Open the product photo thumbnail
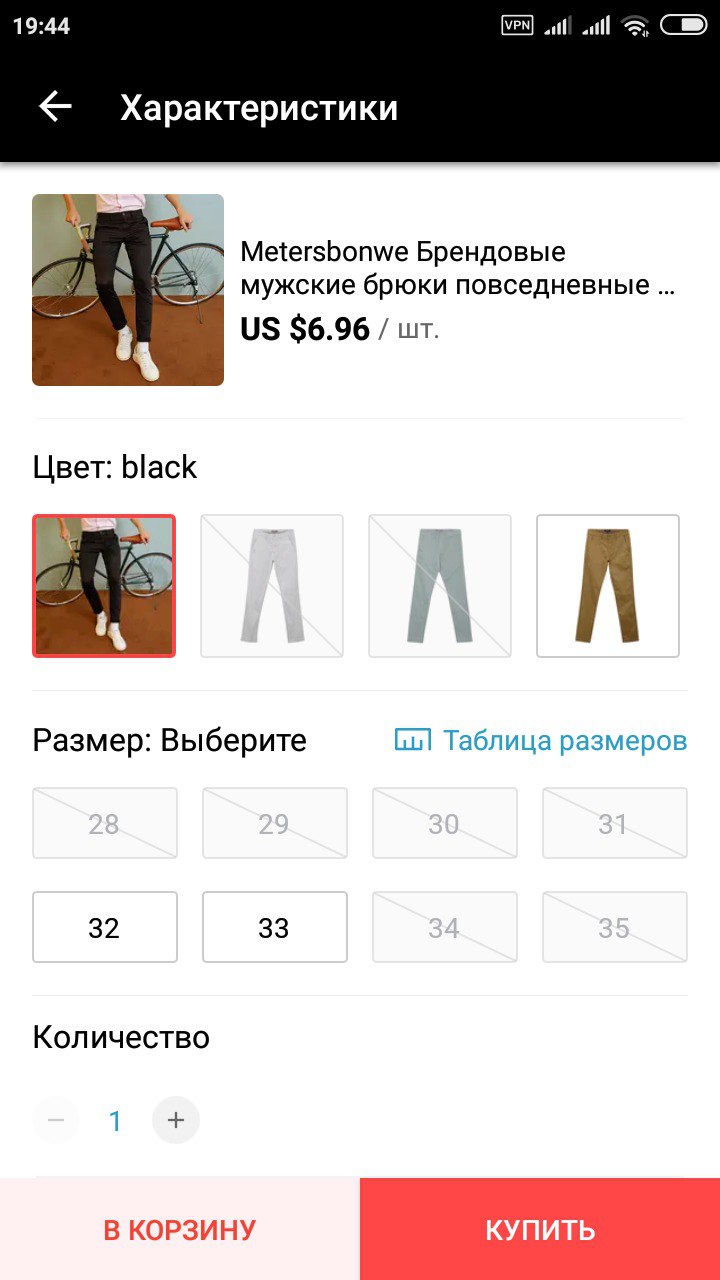Screen dimensions: 720x1280 pos(128,290)
